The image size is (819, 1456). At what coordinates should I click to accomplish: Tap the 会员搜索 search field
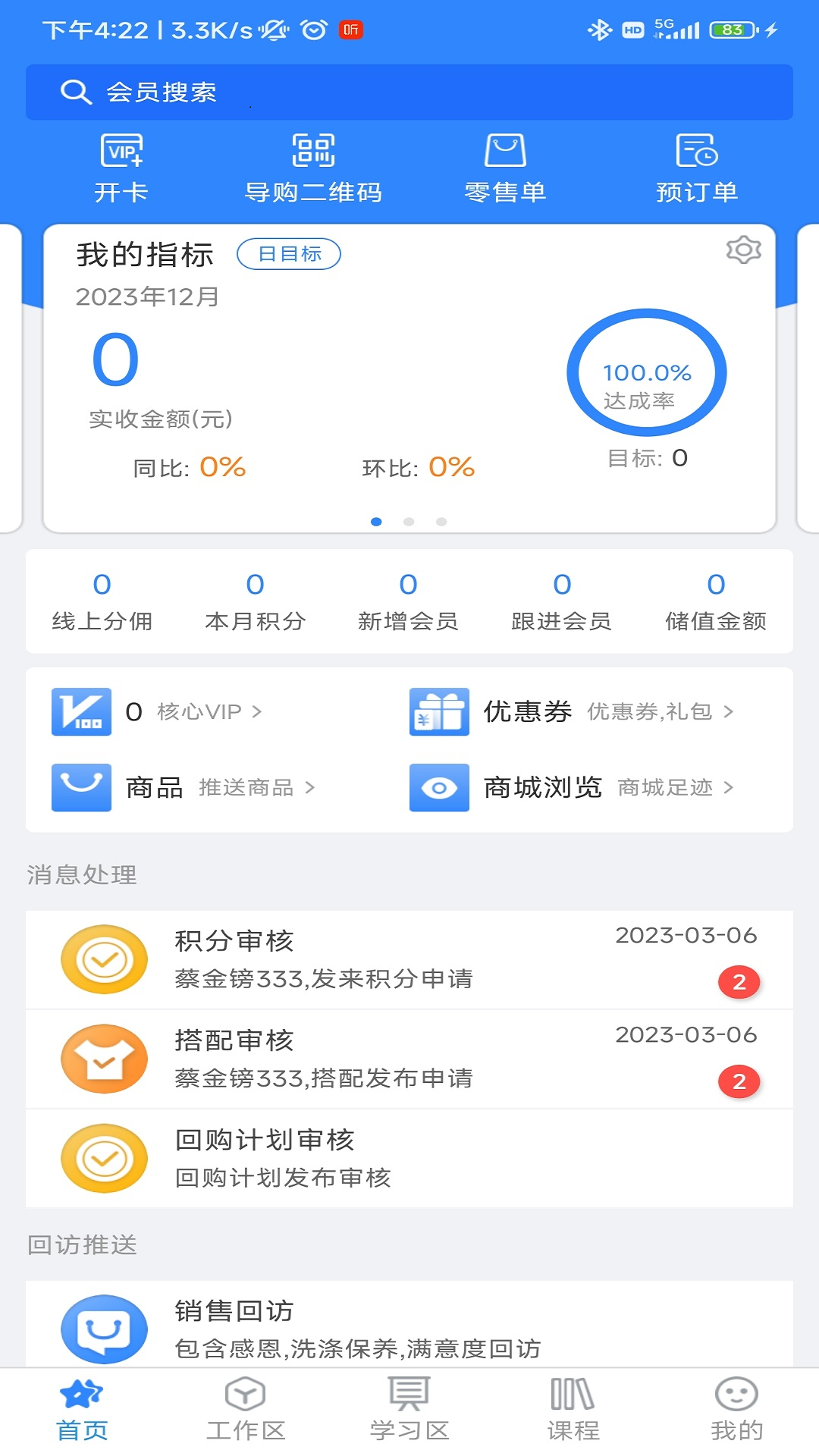(409, 92)
